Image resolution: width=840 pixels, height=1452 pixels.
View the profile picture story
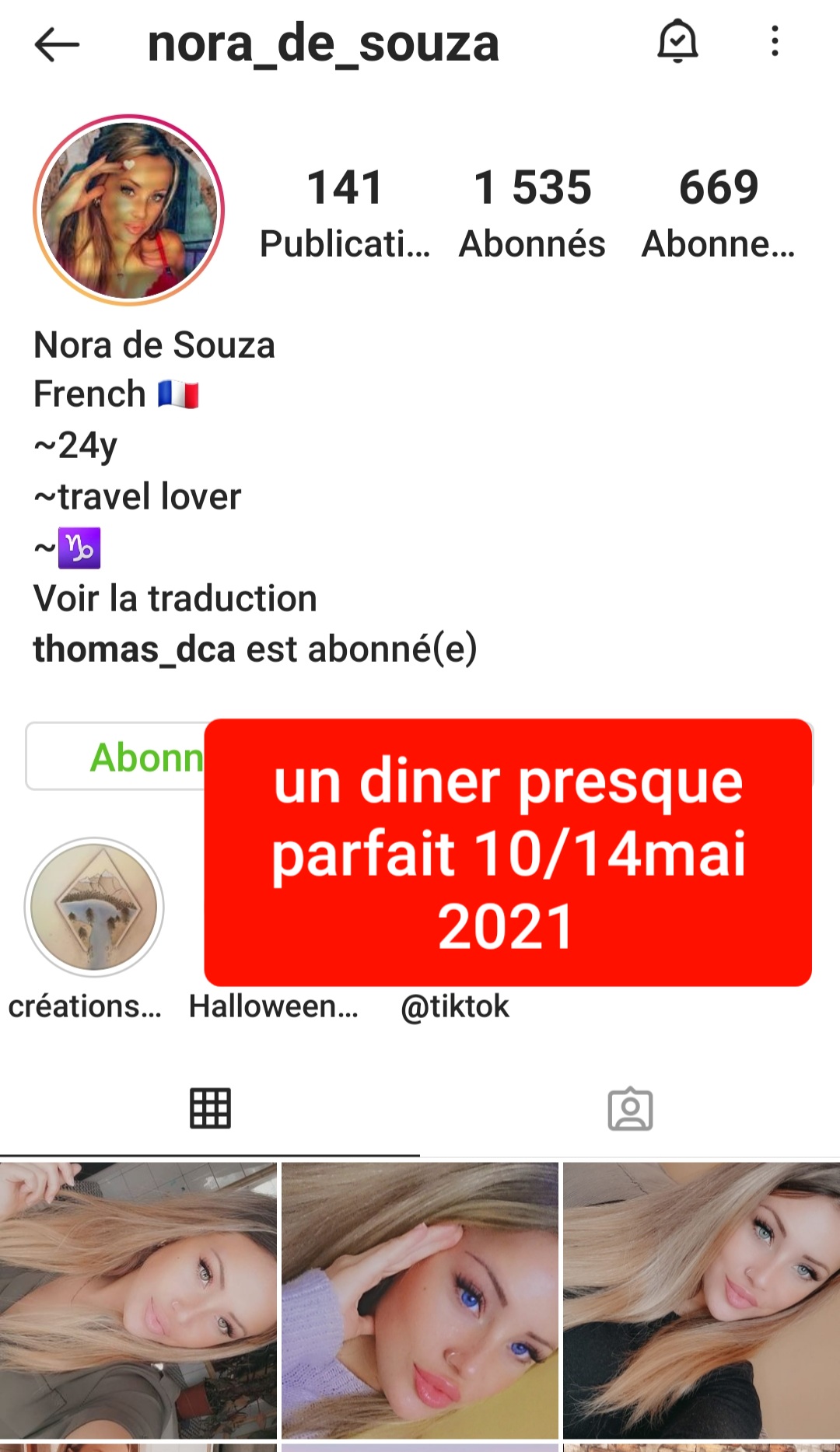(129, 210)
